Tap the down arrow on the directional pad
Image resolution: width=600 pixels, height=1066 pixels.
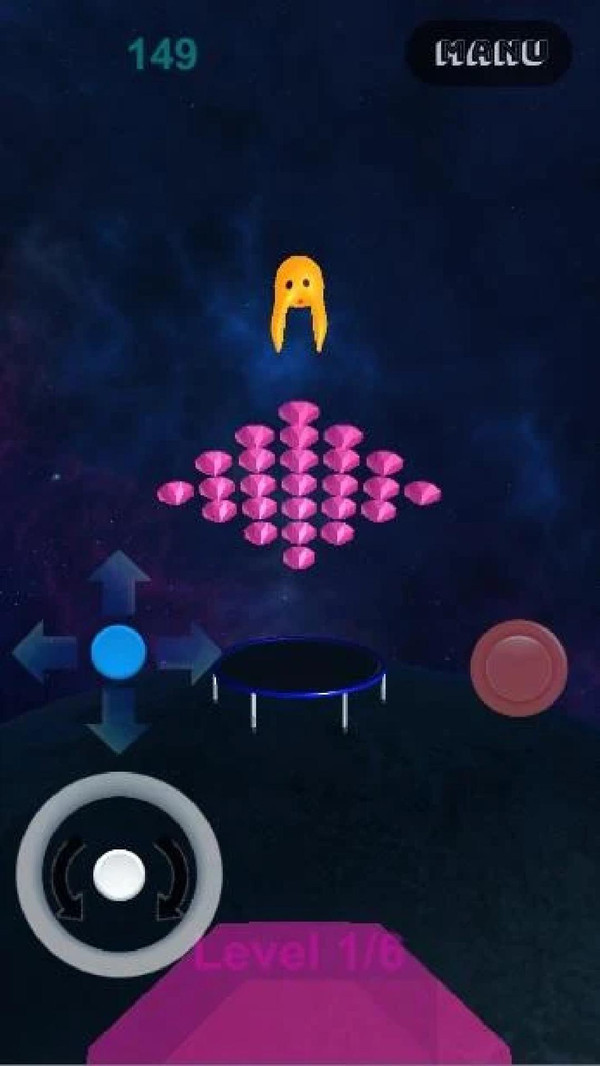(118, 722)
